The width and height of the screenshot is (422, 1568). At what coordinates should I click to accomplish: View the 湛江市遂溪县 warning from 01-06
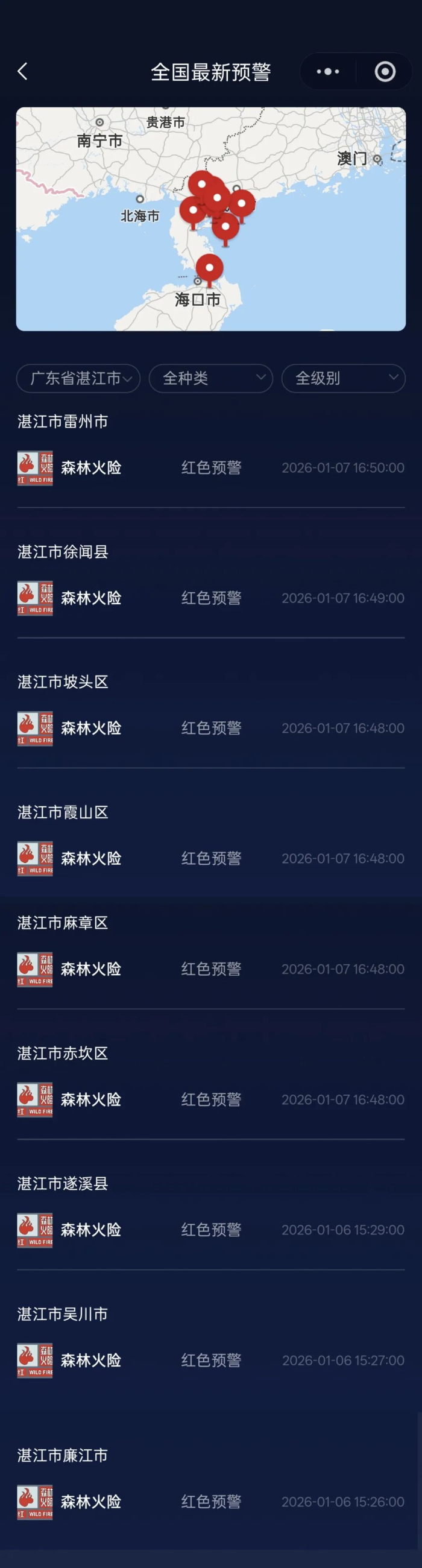210,1230
